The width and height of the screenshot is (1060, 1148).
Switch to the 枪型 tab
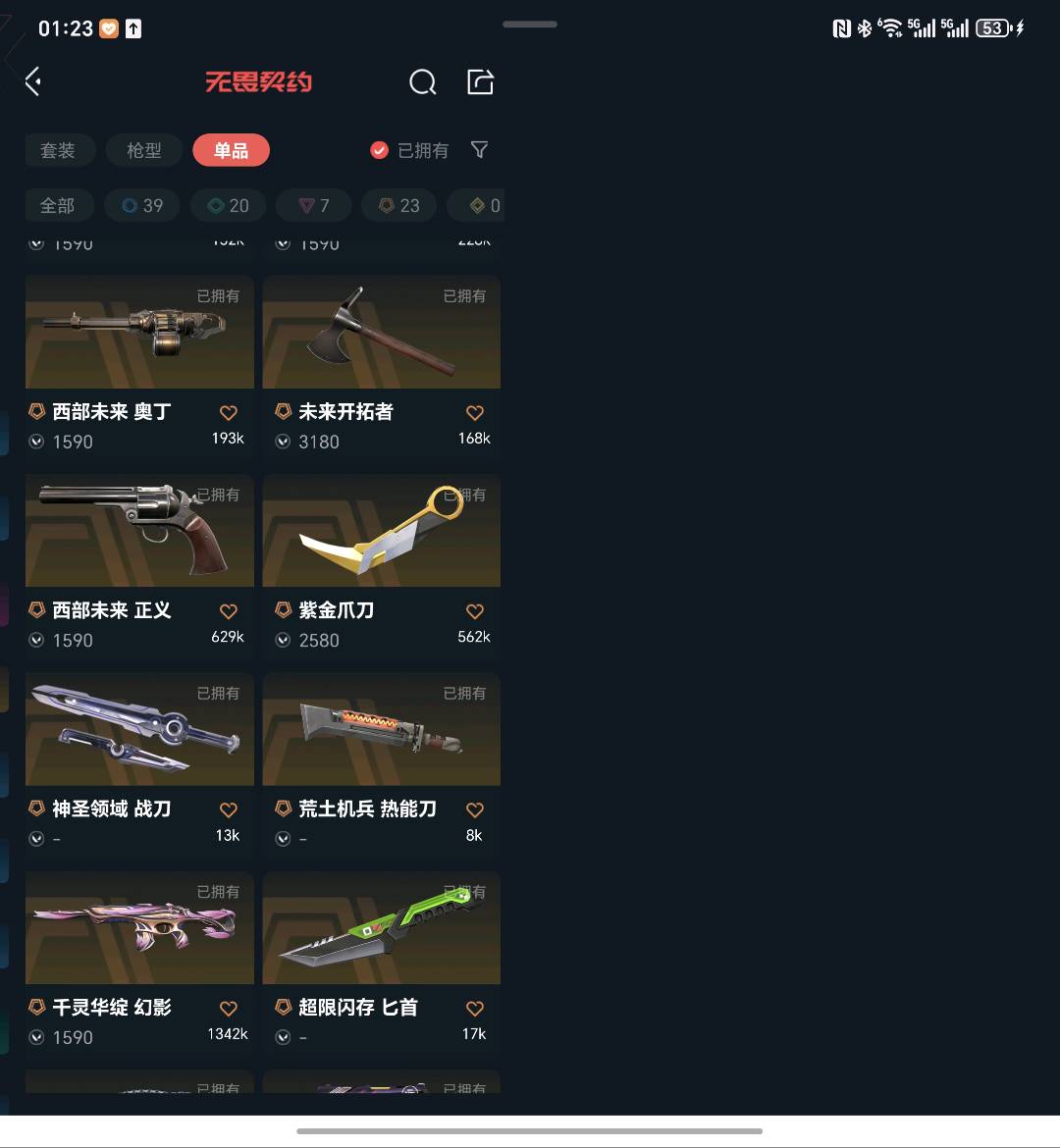coord(144,150)
